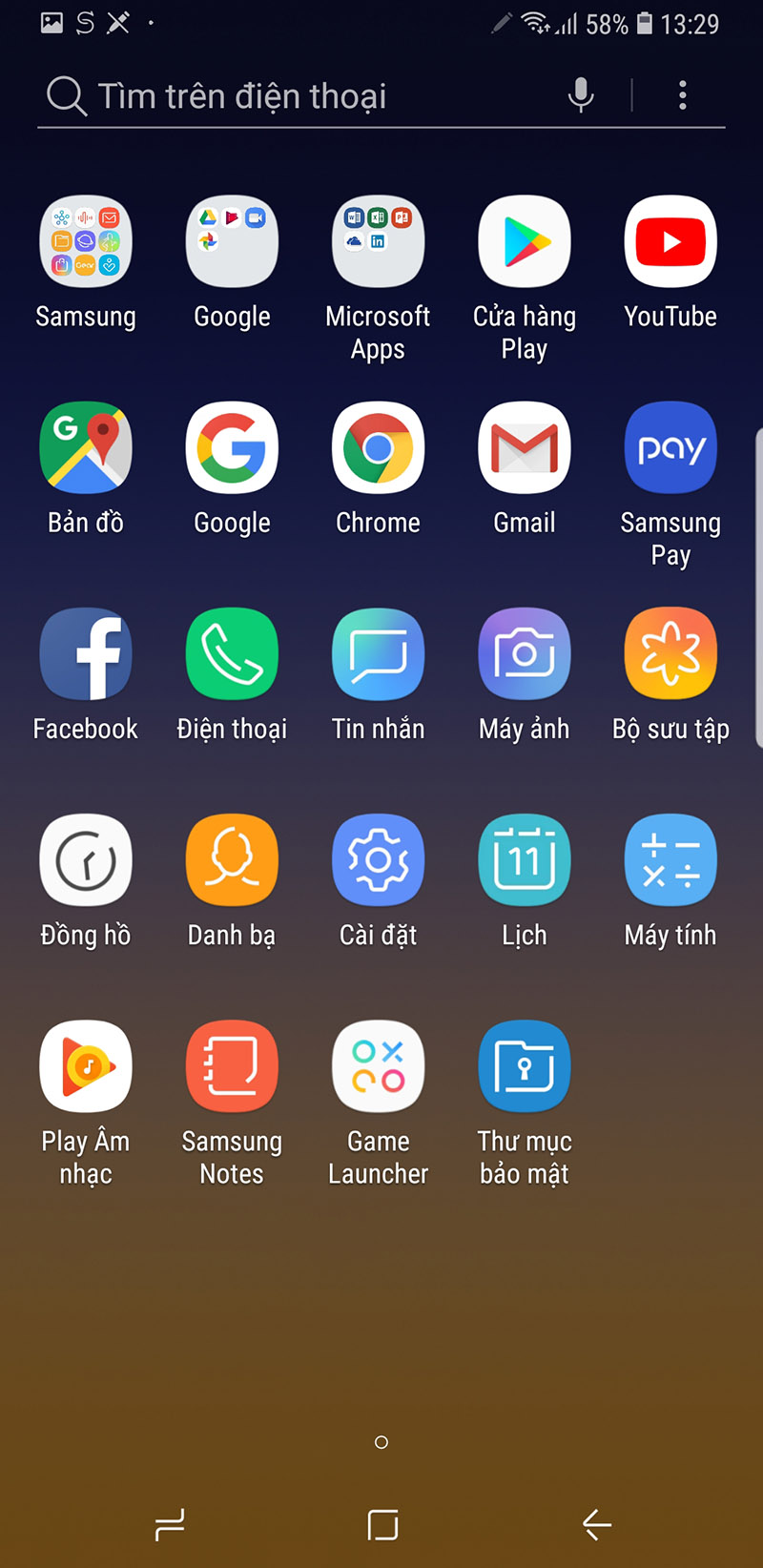Start Play Âm nhạc music app

(86, 1065)
